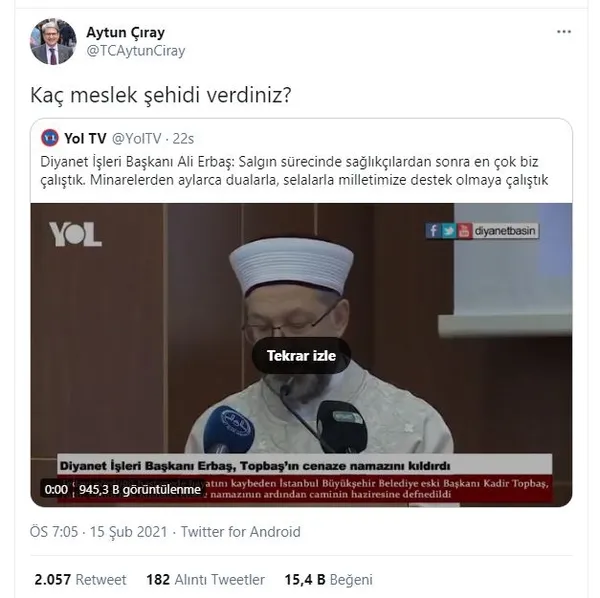Open the @TCAytunCiray handle
This screenshot has width=600, height=598.
point(135,51)
